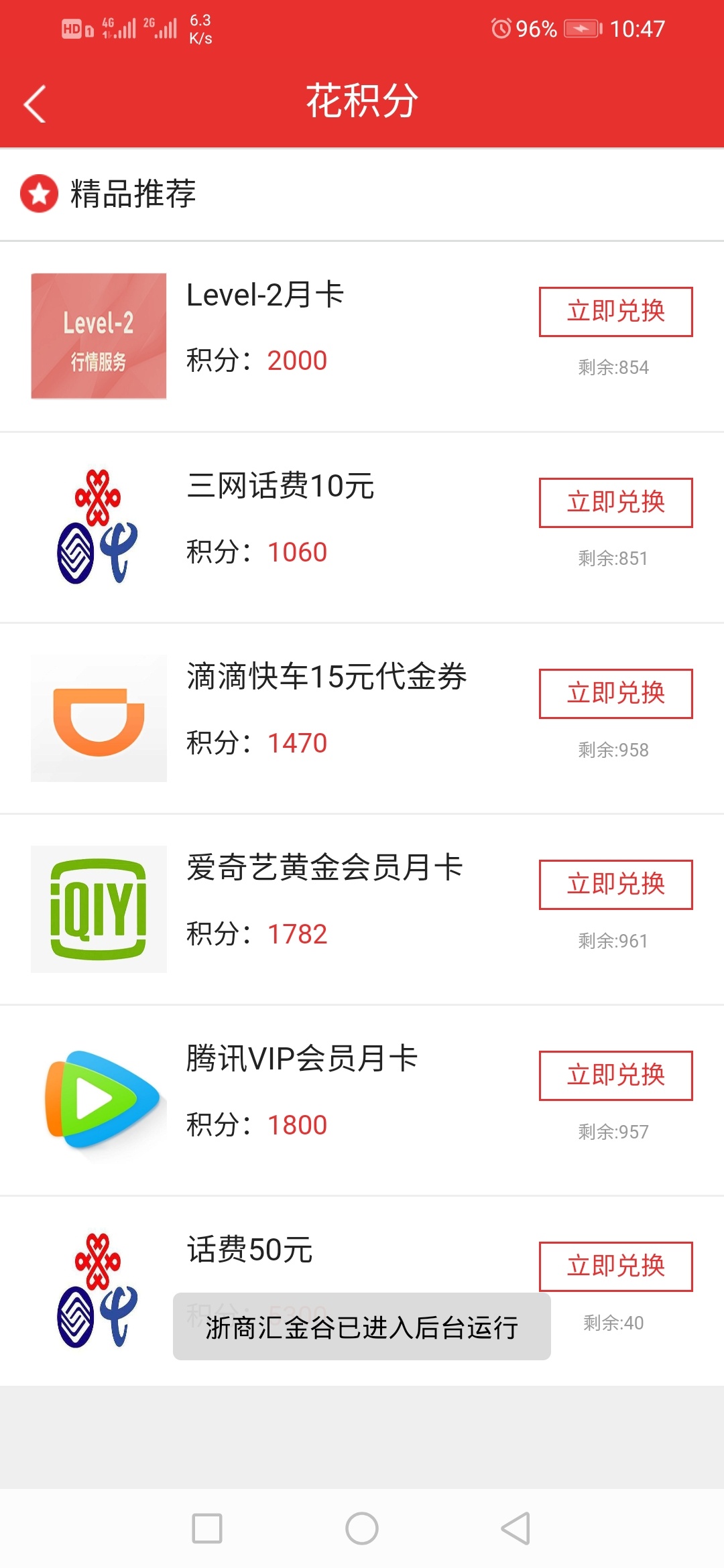Go back using the header arrow
This screenshot has width=724, height=1568.
[35, 104]
